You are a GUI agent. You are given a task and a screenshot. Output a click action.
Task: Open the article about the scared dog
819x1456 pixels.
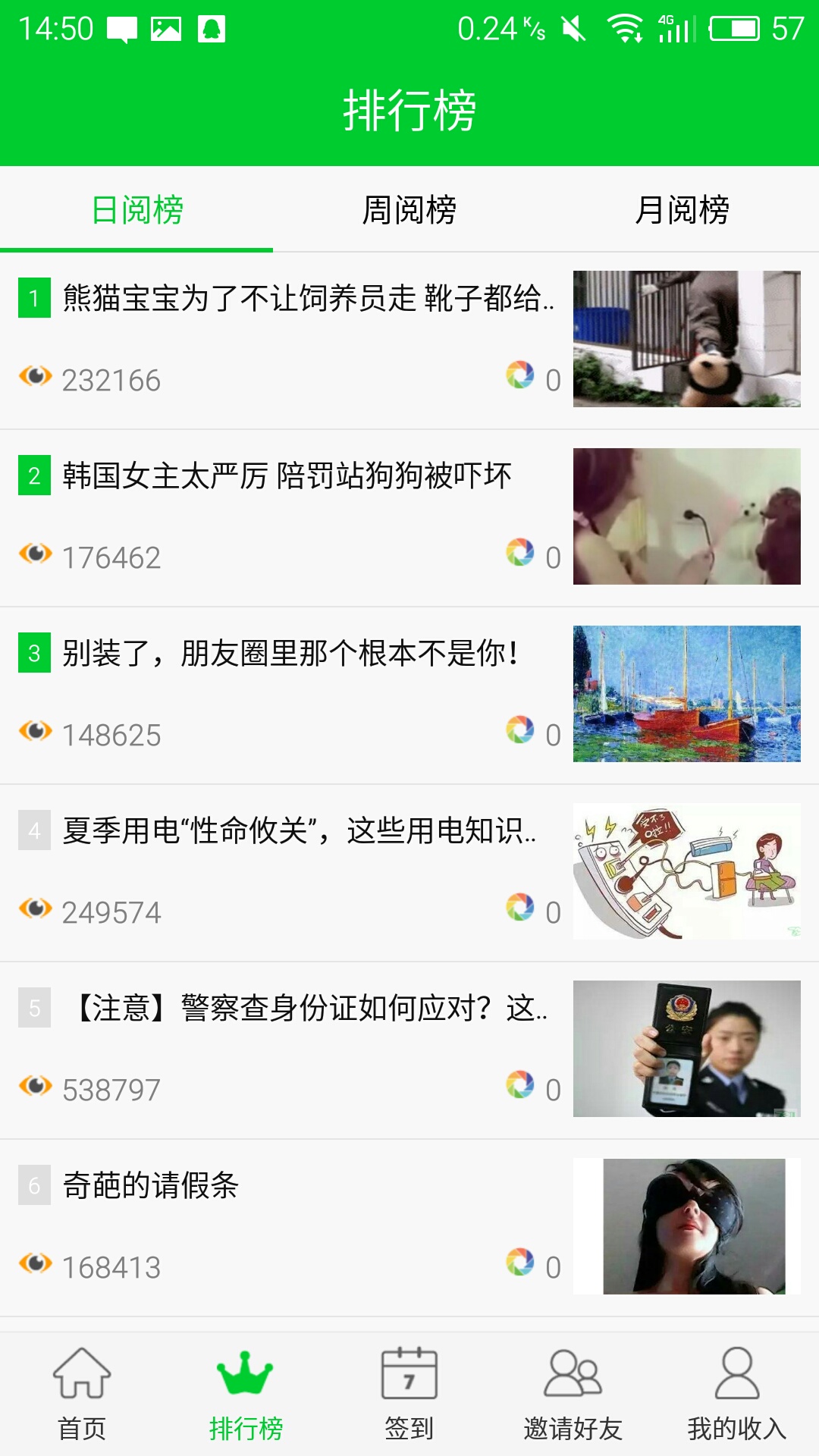(288, 476)
